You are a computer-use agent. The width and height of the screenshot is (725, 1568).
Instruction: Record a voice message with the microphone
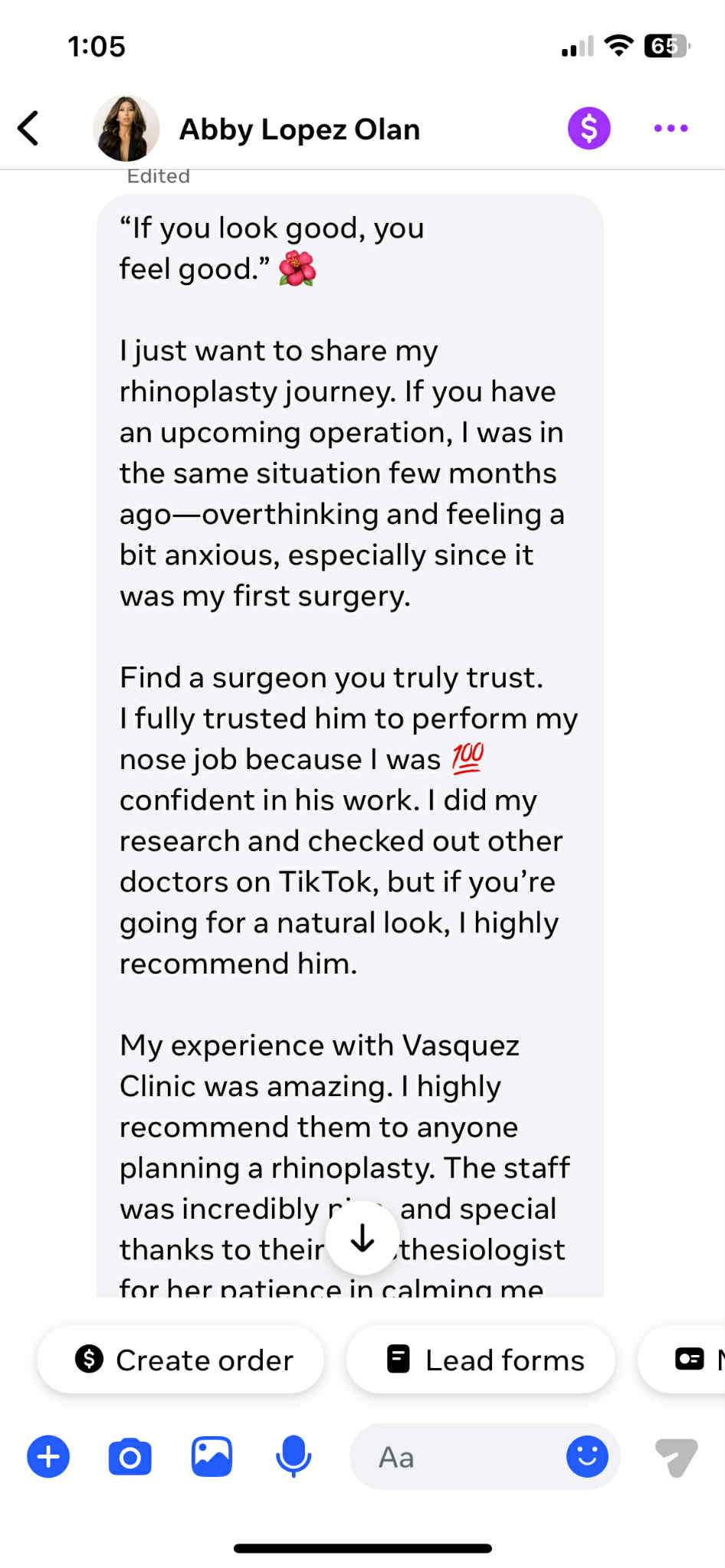[x=294, y=1456]
